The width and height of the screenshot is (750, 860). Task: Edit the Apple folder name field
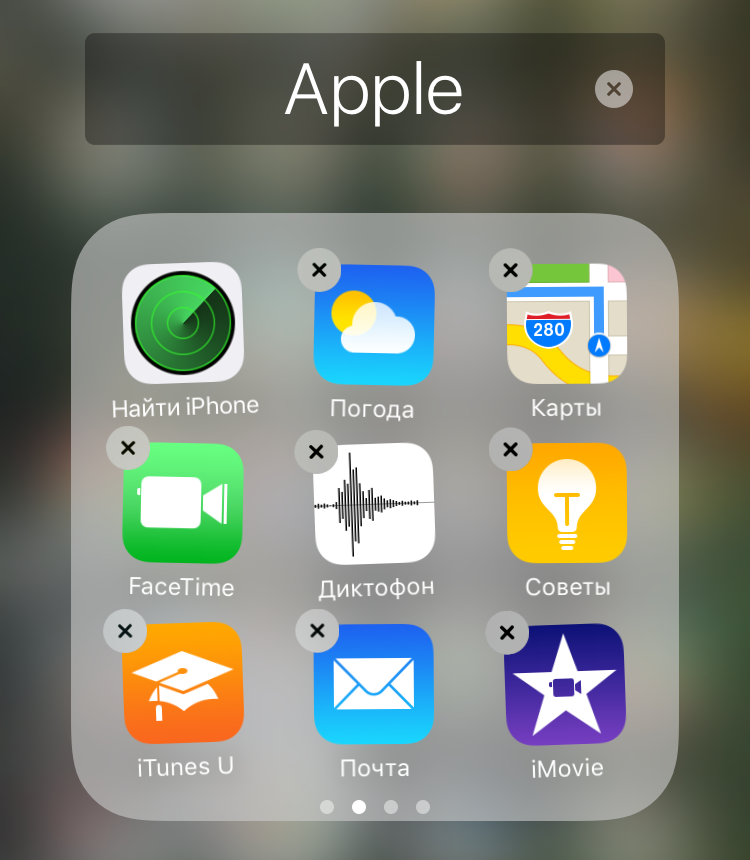pos(373,90)
